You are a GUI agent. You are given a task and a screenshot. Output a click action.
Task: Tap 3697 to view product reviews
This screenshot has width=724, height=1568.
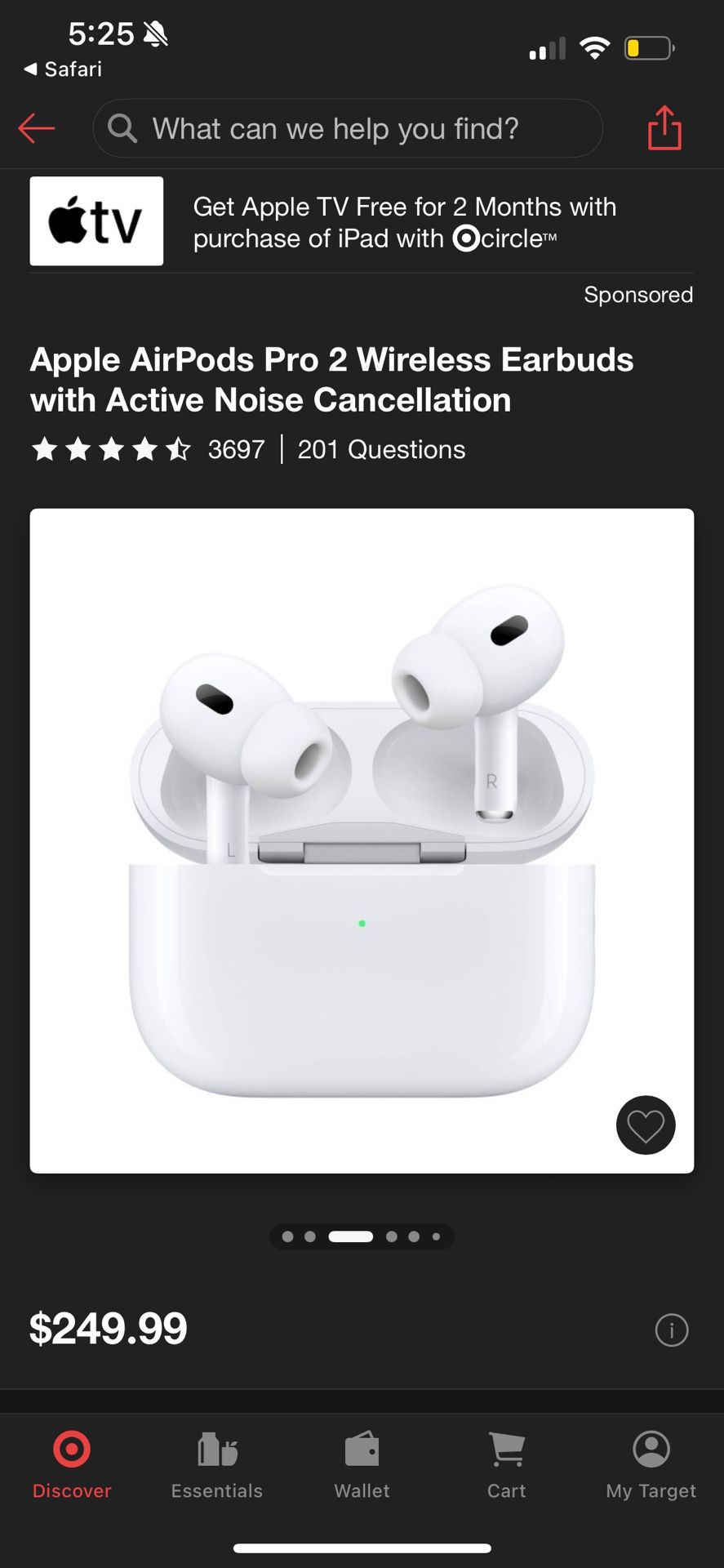coord(237,449)
